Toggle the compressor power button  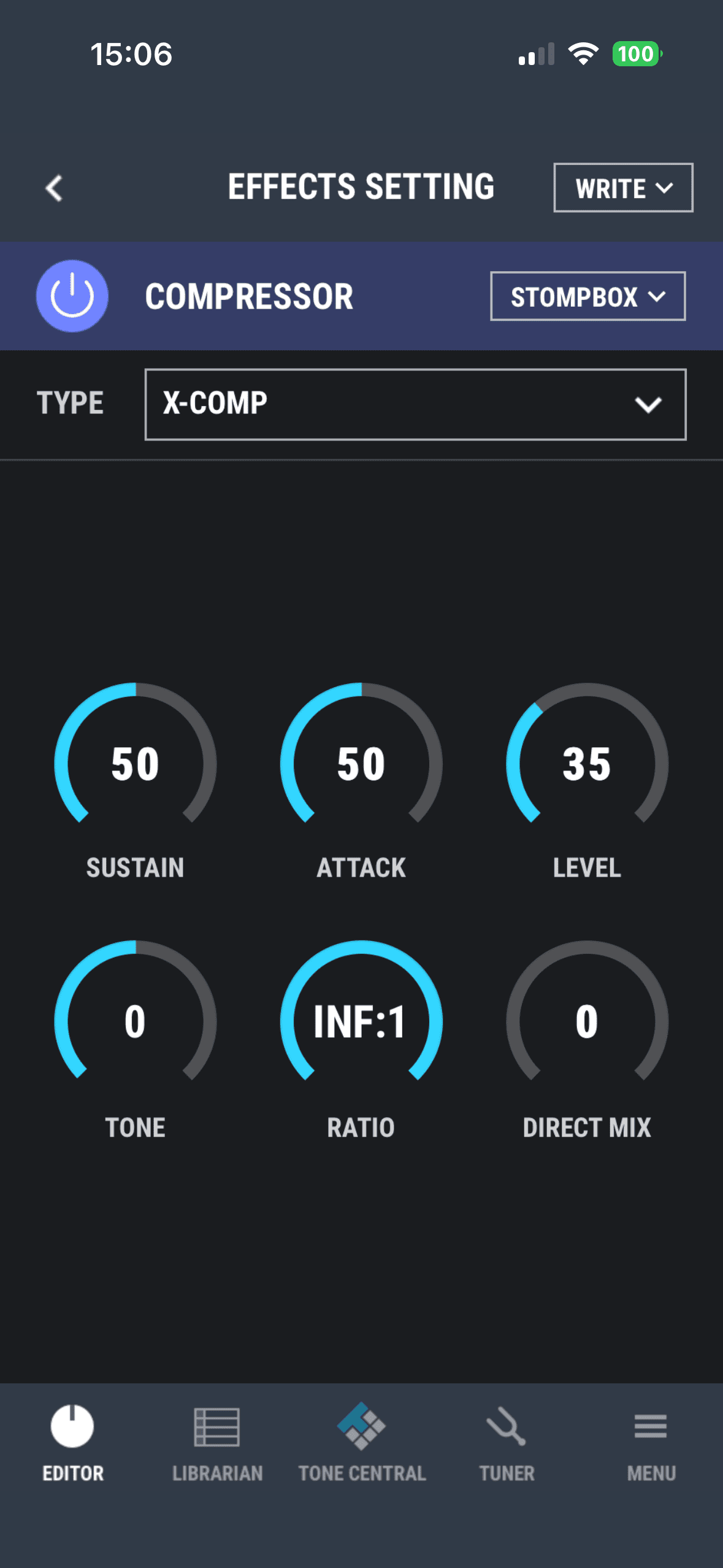(72, 296)
